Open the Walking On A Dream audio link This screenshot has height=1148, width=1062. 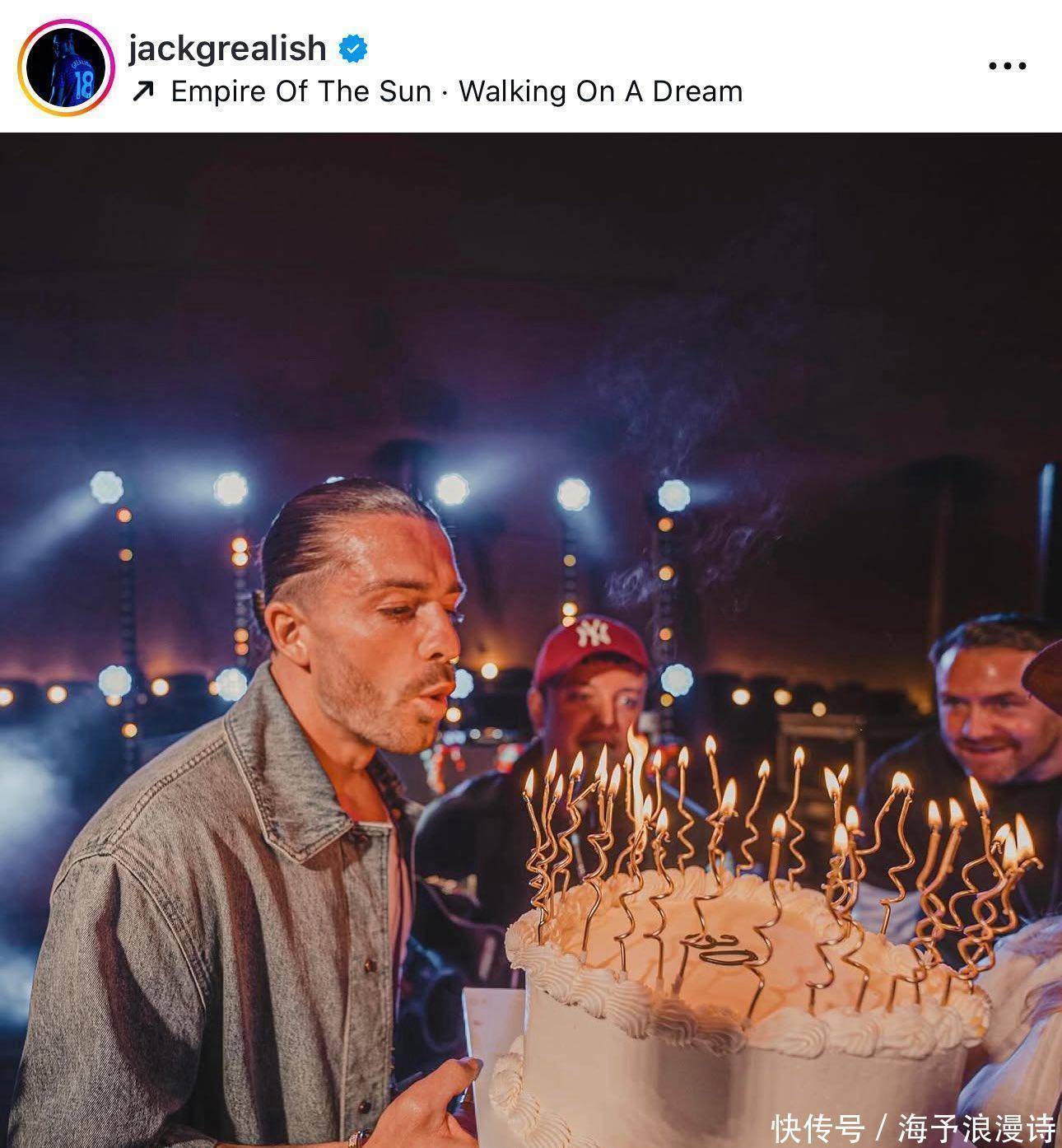pyautogui.click(x=455, y=91)
